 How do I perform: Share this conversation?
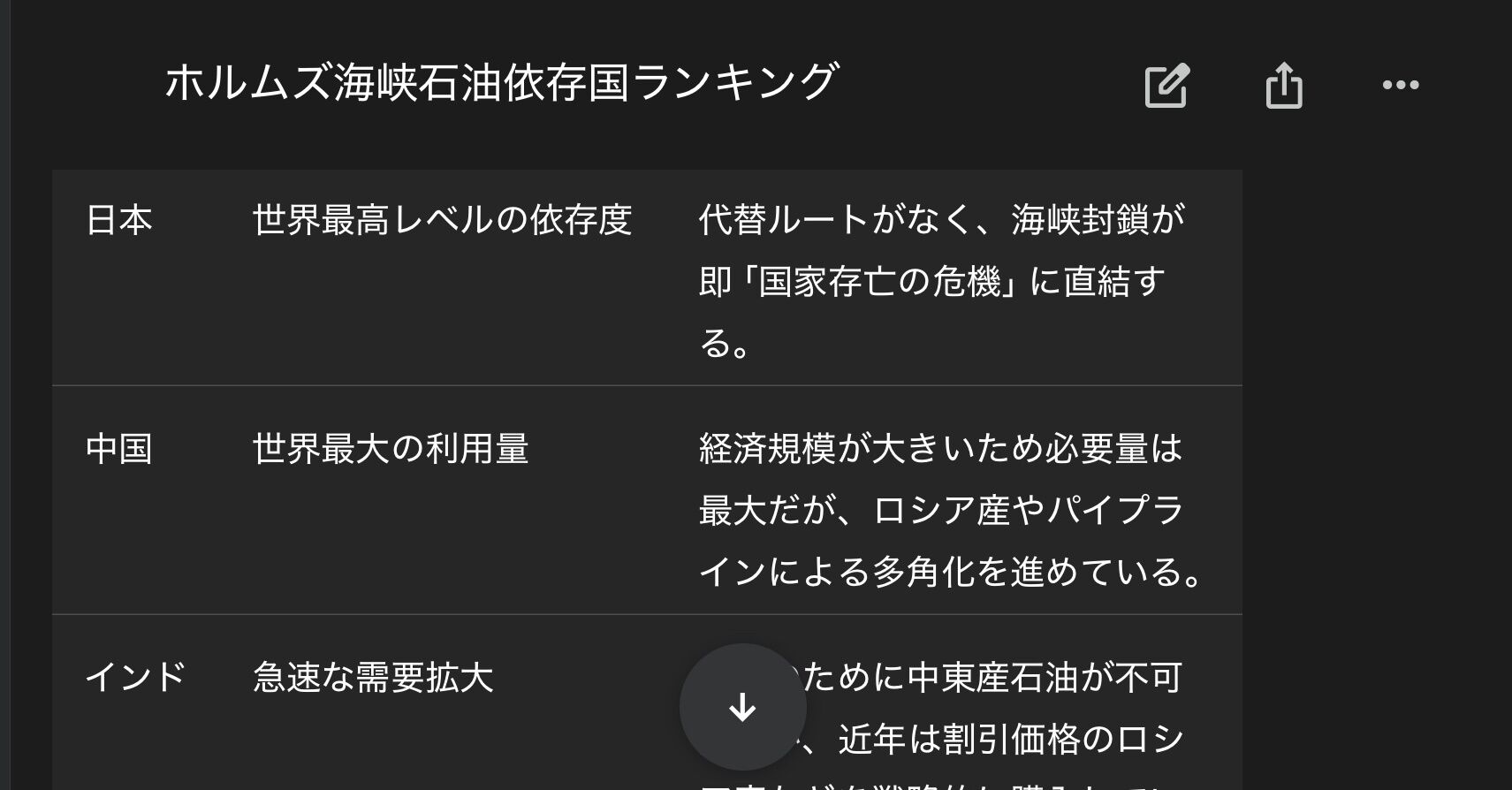coord(1283,86)
